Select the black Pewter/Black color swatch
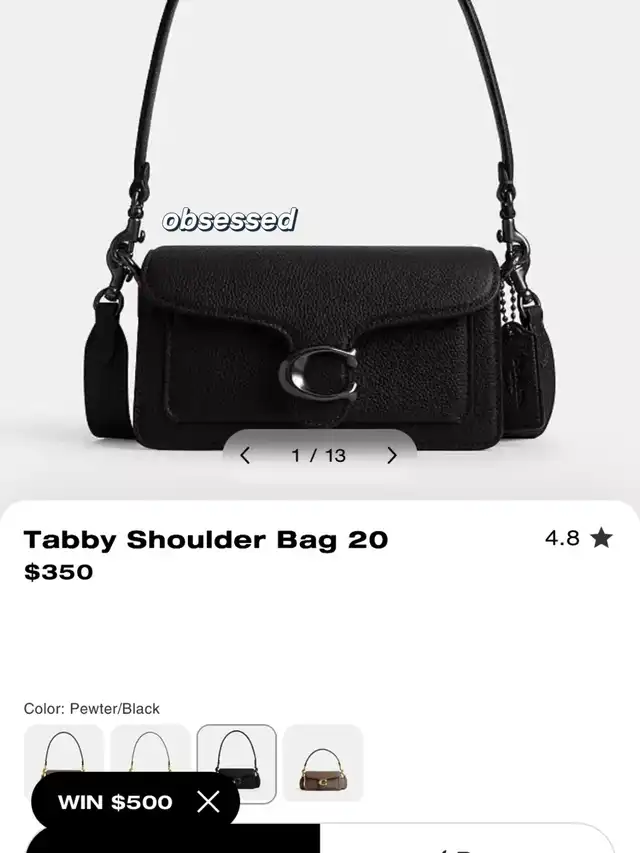640x853 pixels. pyautogui.click(x=237, y=764)
